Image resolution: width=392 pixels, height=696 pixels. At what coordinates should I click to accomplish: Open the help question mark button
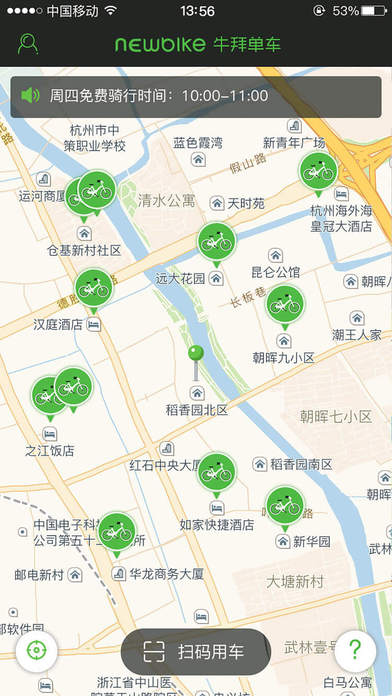[x=355, y=650]
